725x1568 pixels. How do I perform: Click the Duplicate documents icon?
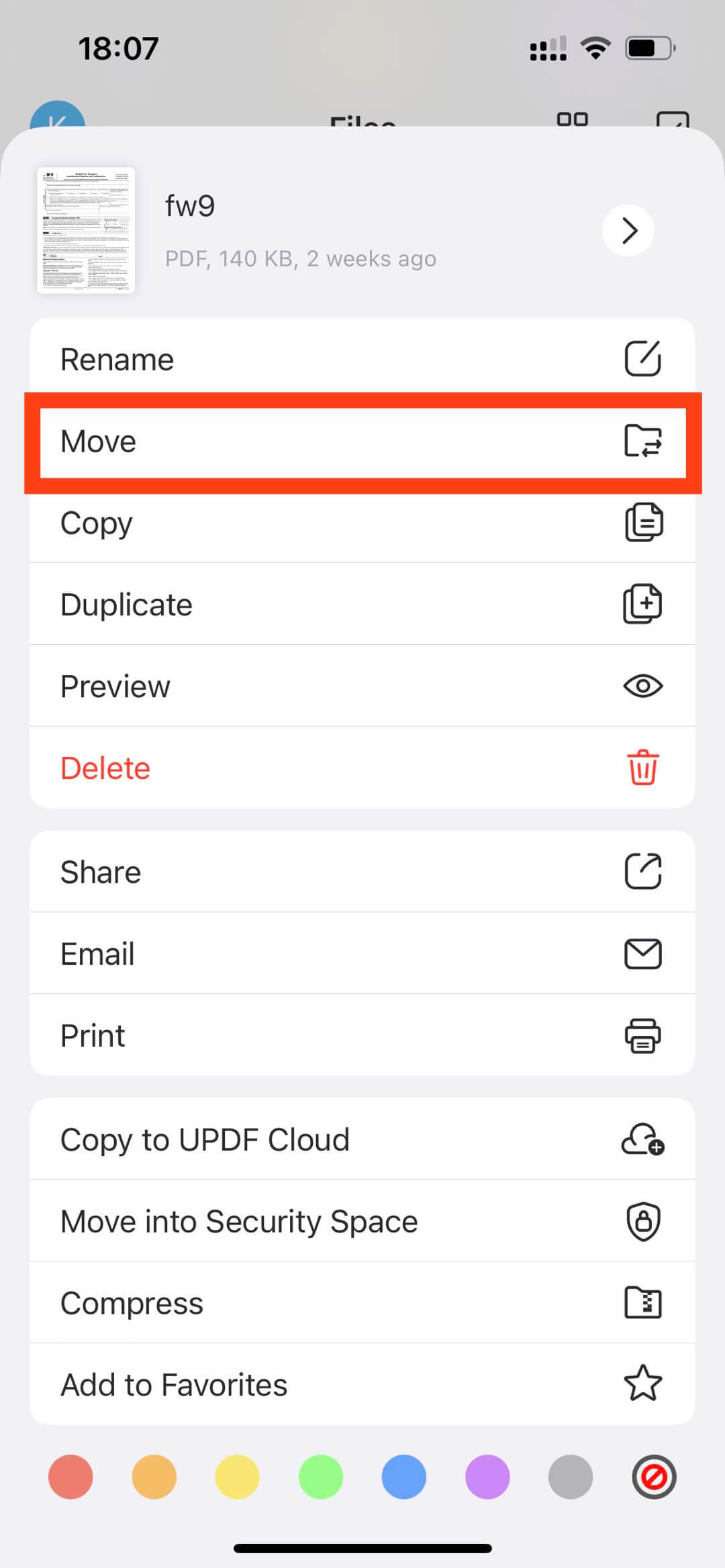pos(641,603)
